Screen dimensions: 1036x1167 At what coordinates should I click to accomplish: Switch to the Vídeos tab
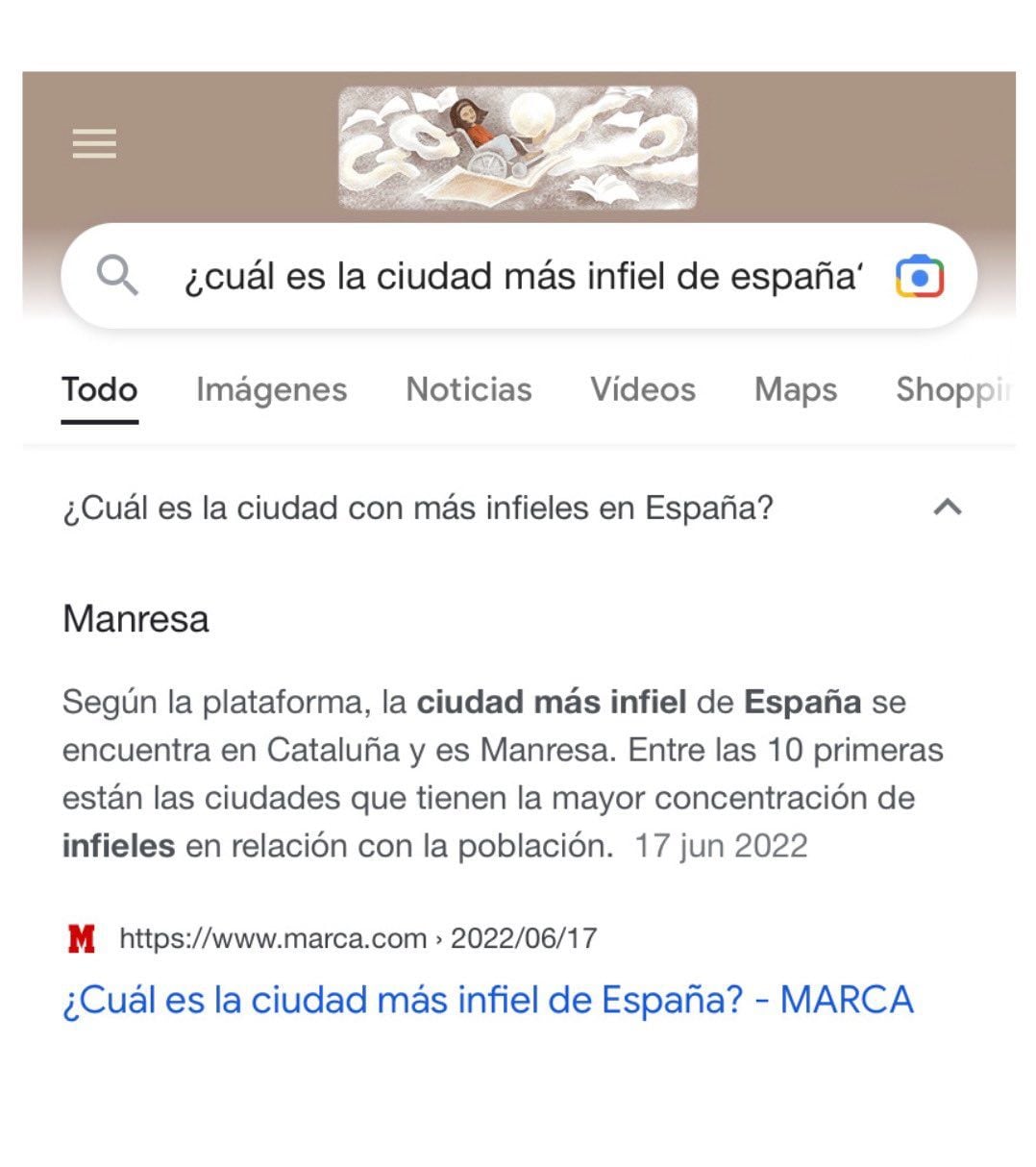pos(642,389)
